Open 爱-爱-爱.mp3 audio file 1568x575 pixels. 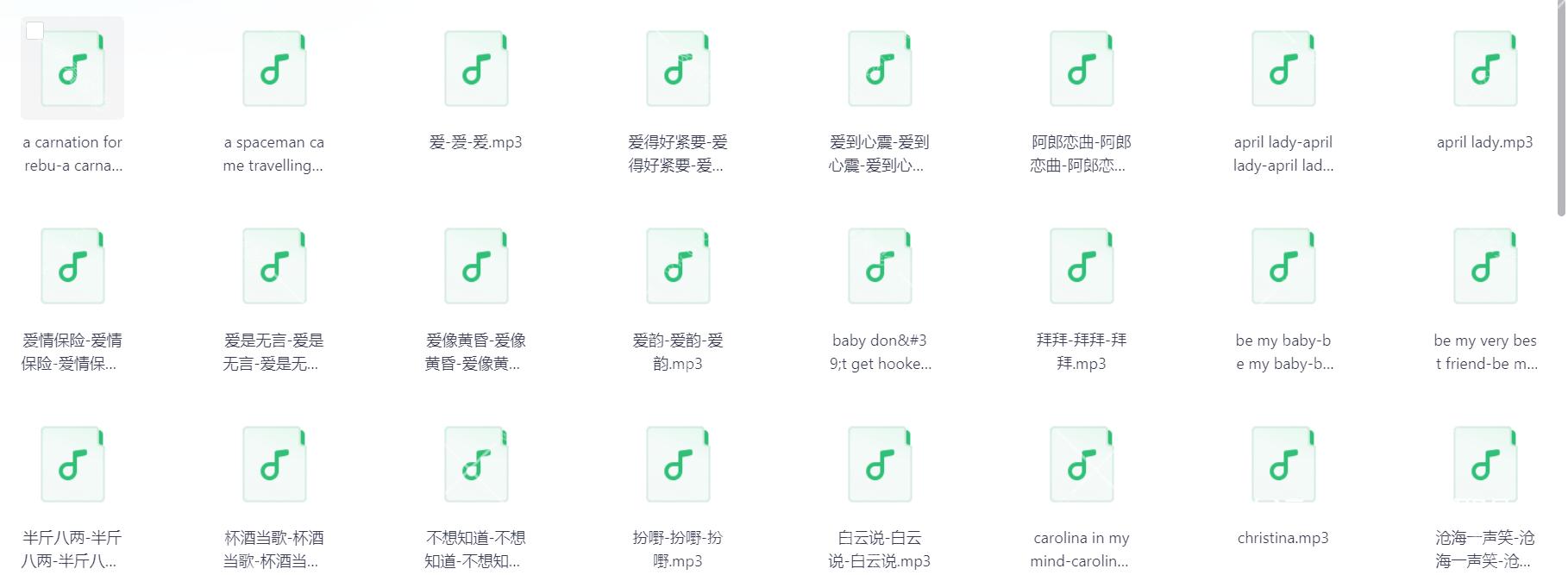coord(476,69)
